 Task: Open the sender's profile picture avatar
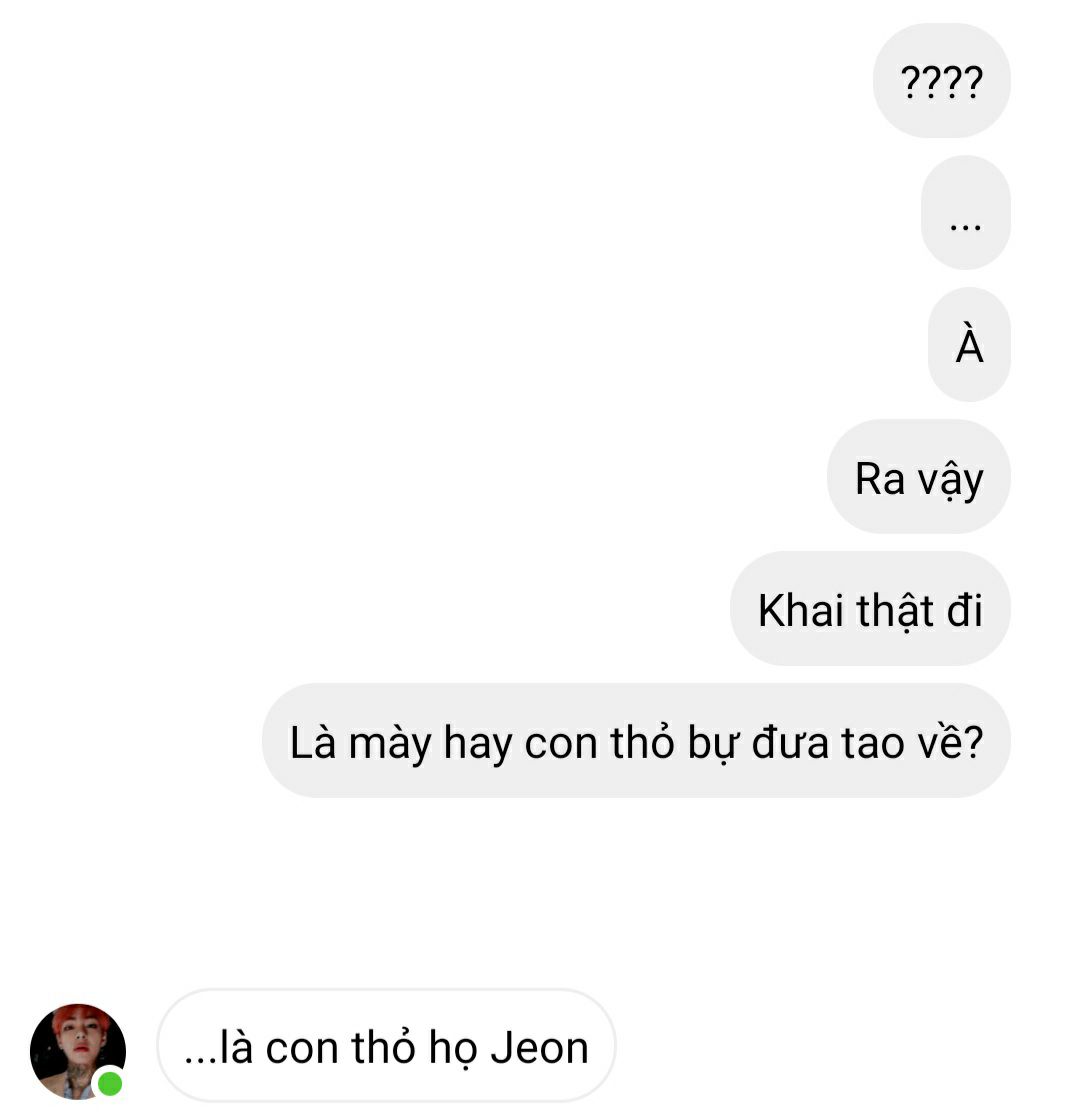pyautogui.click(x=78, y=1050)
